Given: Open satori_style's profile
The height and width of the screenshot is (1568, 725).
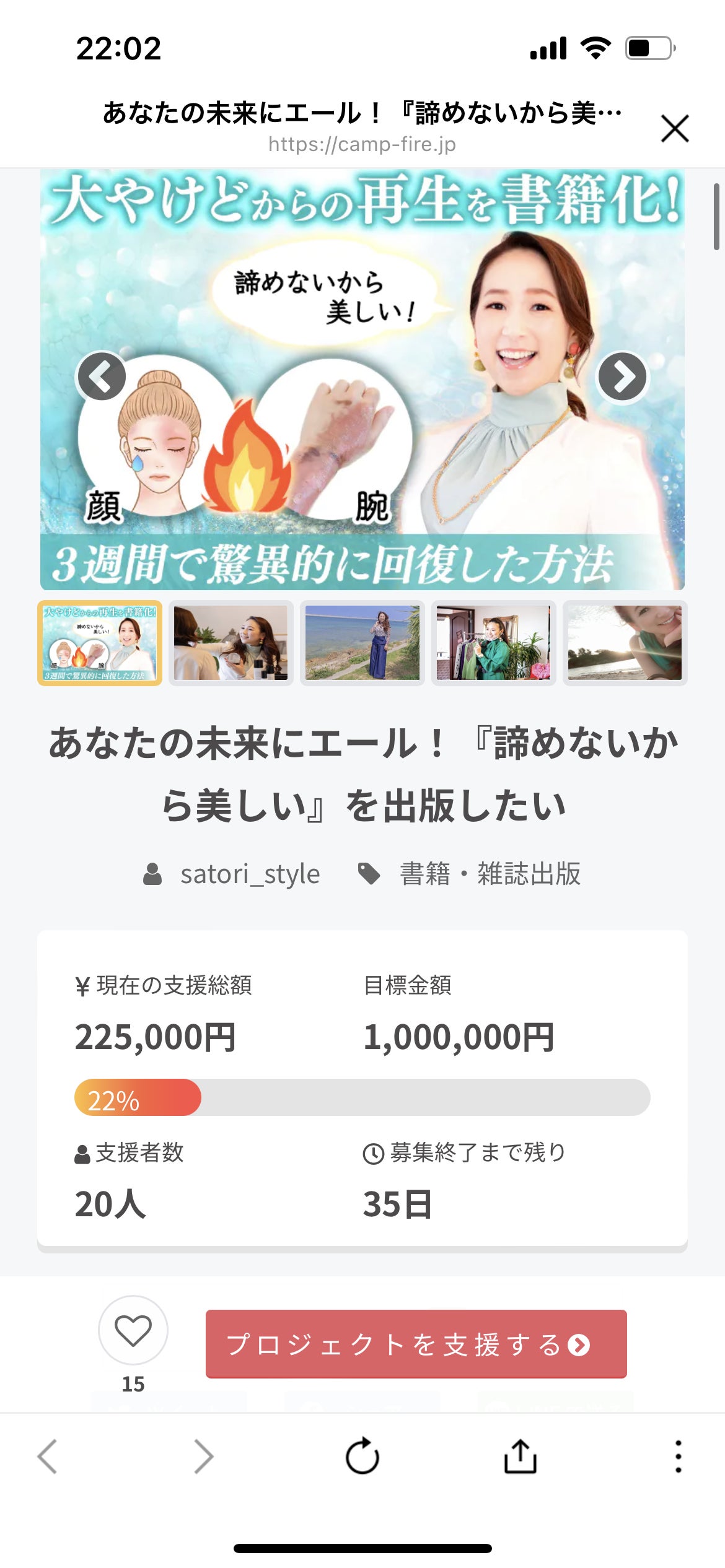Looking at the screenshot, I should pyautogui.click(x=249, y=874).
